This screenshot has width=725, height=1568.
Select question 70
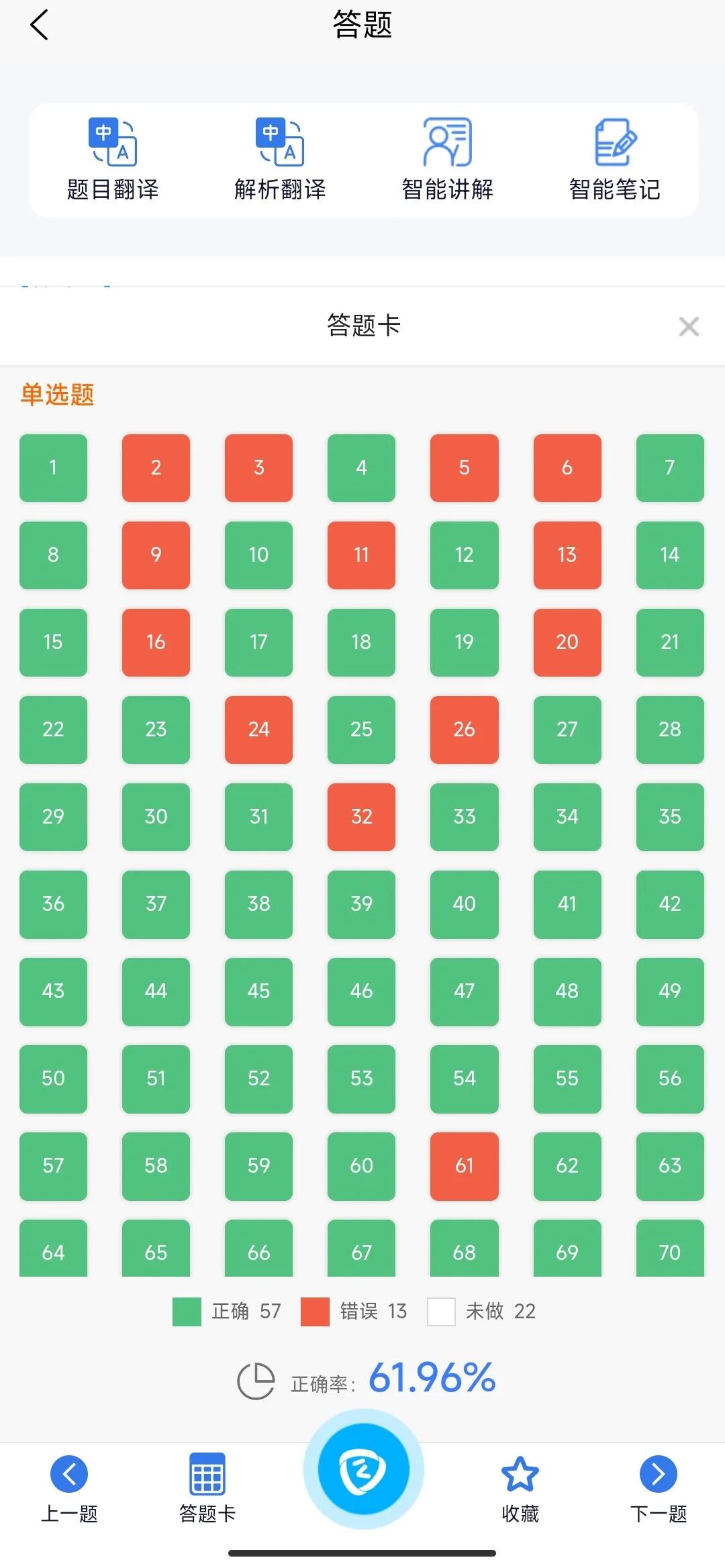coord(669,1250)
